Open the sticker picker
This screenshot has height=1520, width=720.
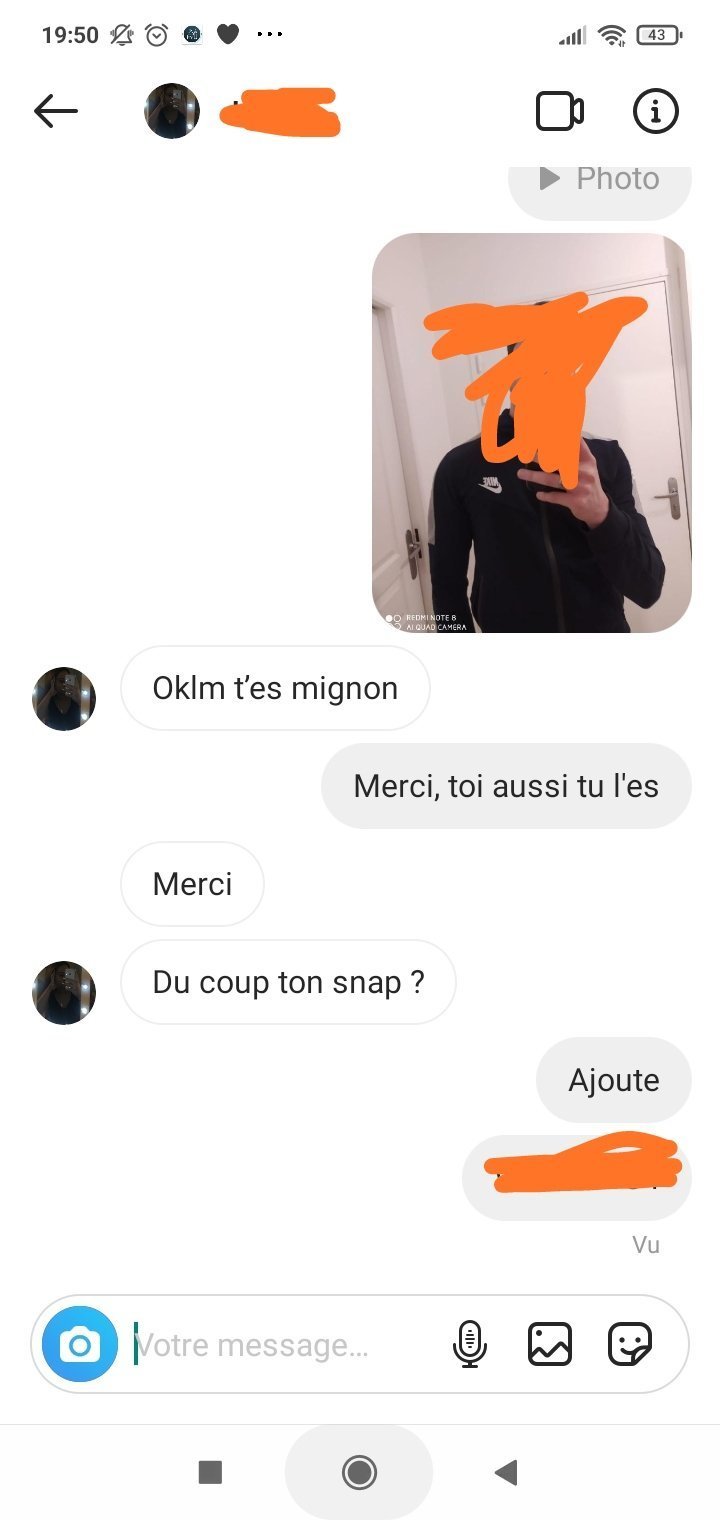tap(630, 1344)
